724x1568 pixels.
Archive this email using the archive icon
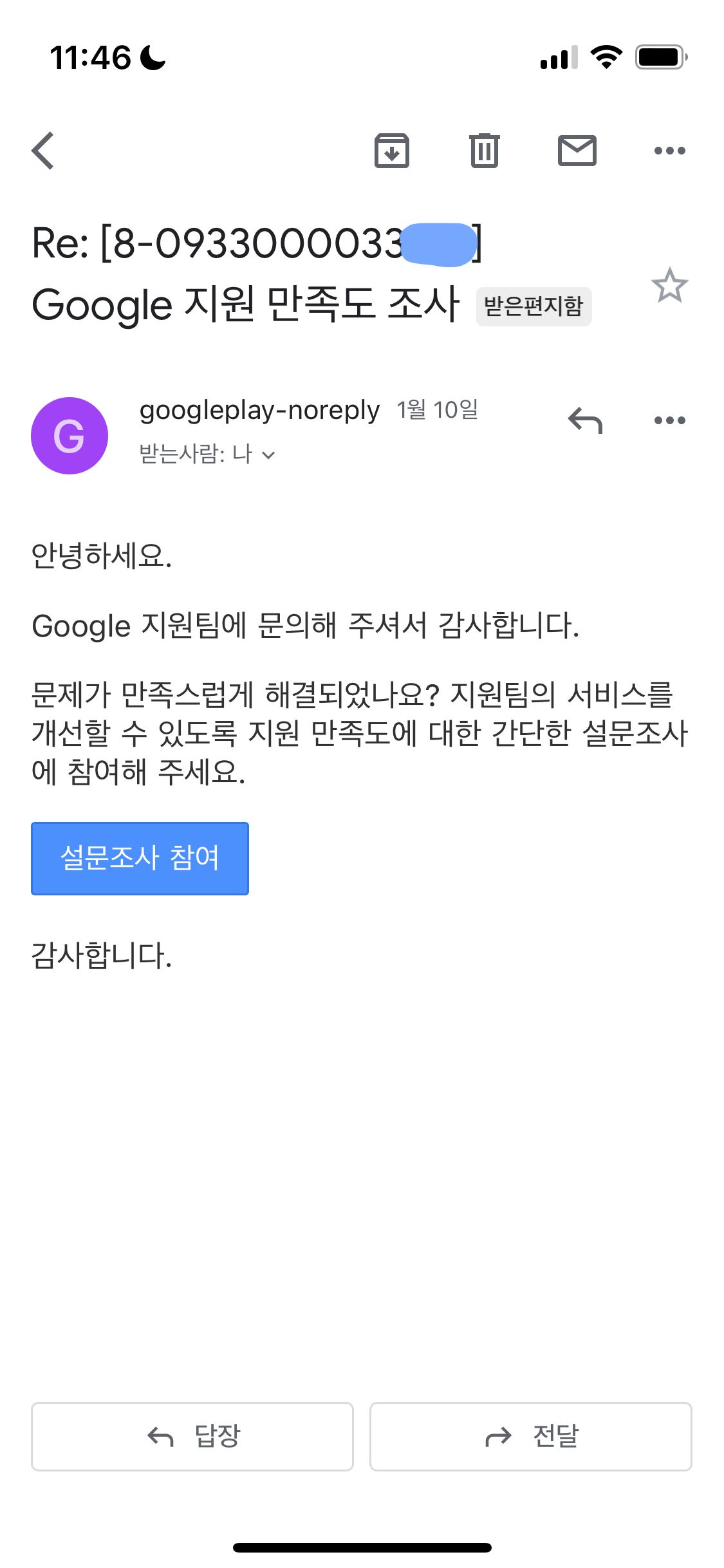coord(393,150)
